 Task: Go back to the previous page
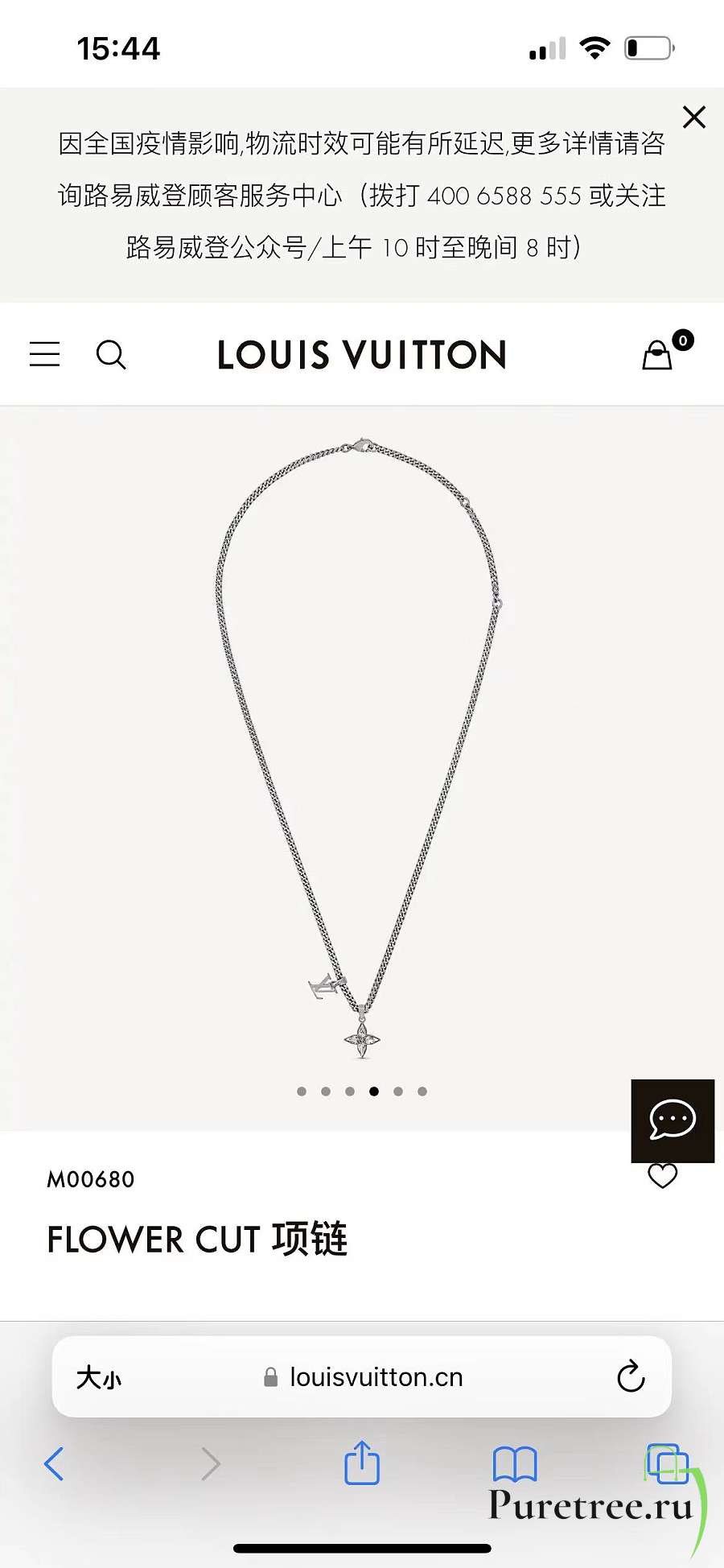click(54, 1463)
